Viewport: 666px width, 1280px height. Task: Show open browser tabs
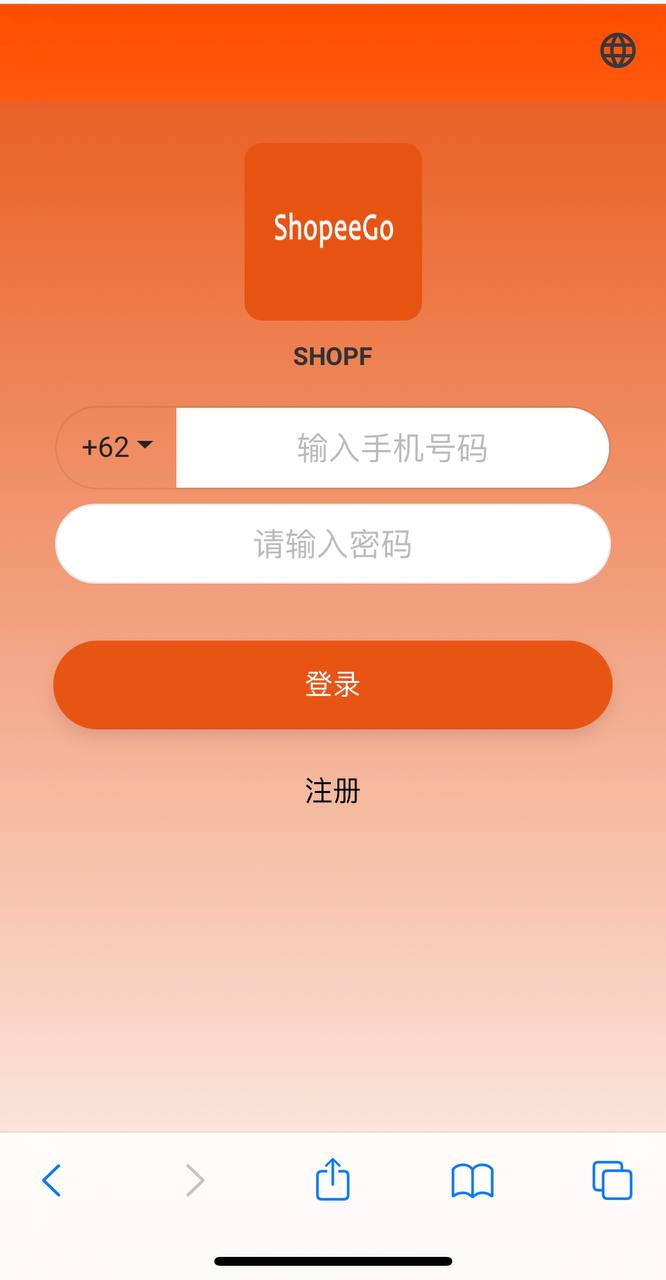[x=612, y=1180]
